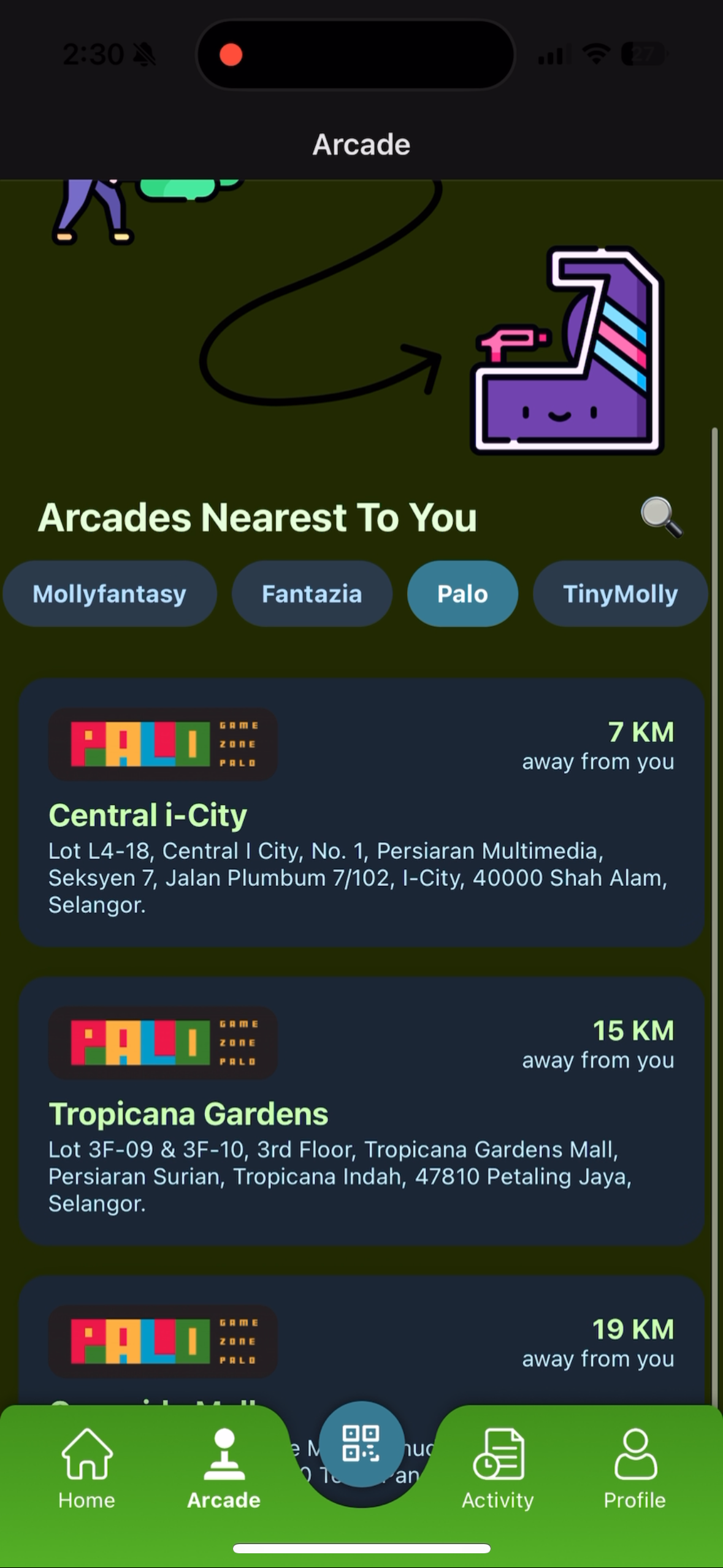Open the Central i-City arcade card
The image size is (723, 1568).
click(x=361, y=812)
